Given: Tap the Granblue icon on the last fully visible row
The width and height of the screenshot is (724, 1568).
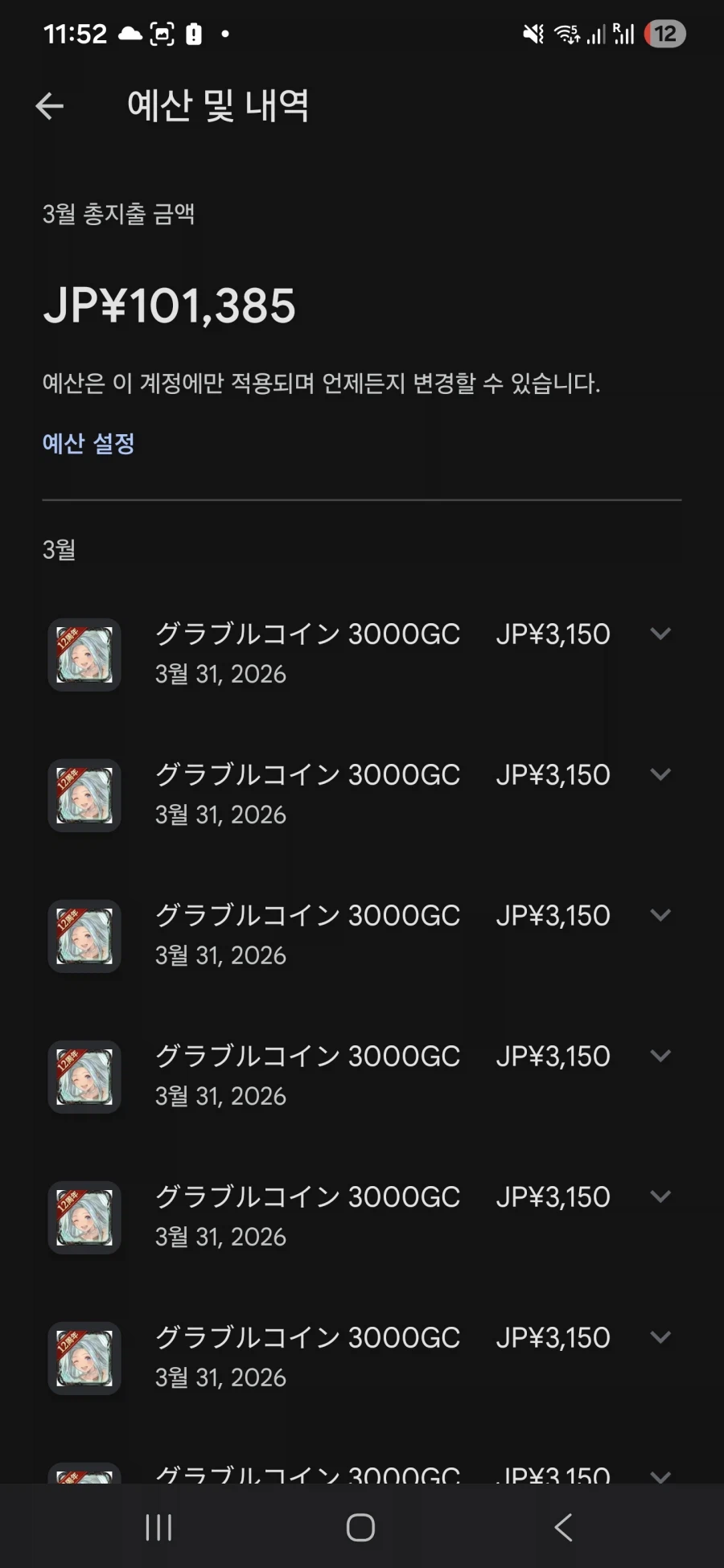Looking at the screenshot, I should 84,1359.
